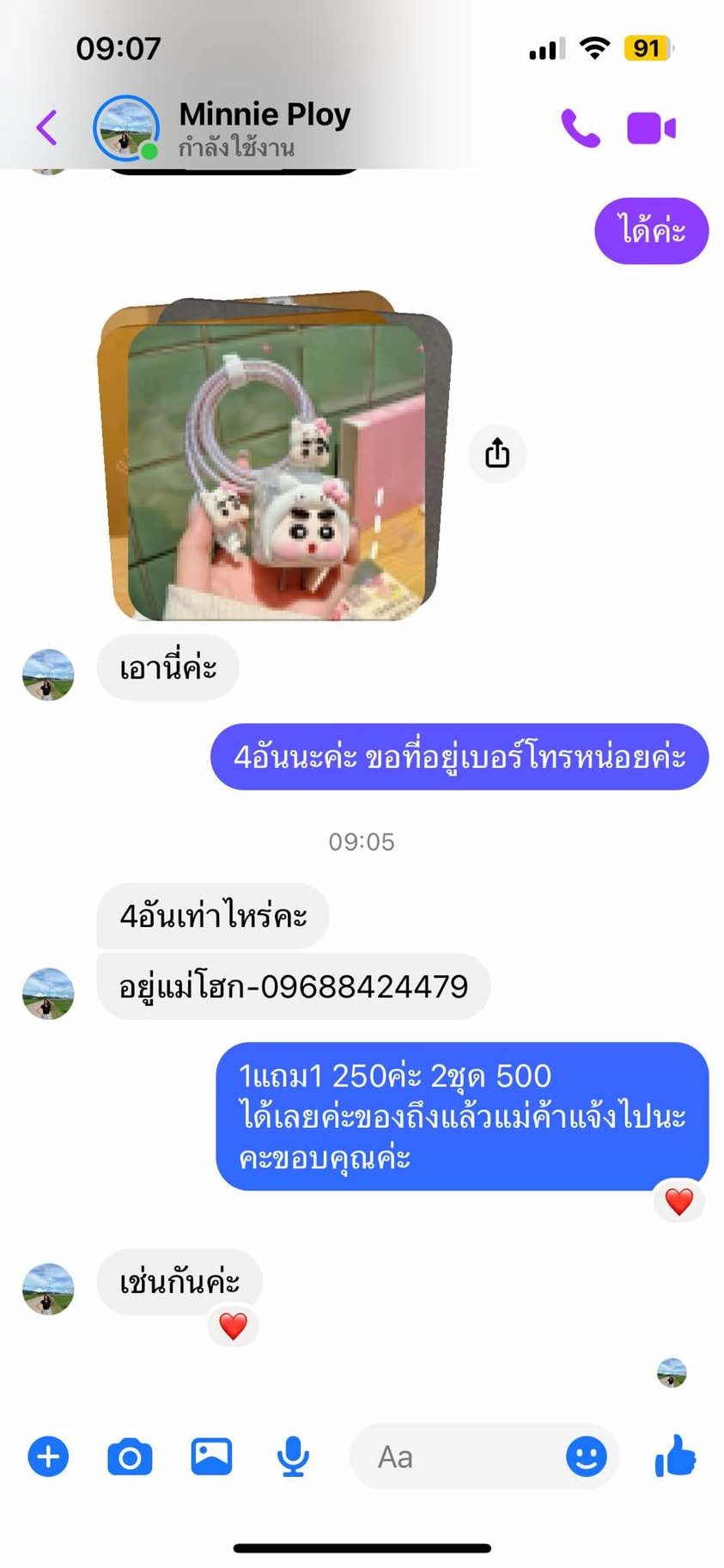Image resolution: width=724 pixels, height=1568 pixels.
Task: Start a video call with Minnie Ploy
Action: pos(651,128)
